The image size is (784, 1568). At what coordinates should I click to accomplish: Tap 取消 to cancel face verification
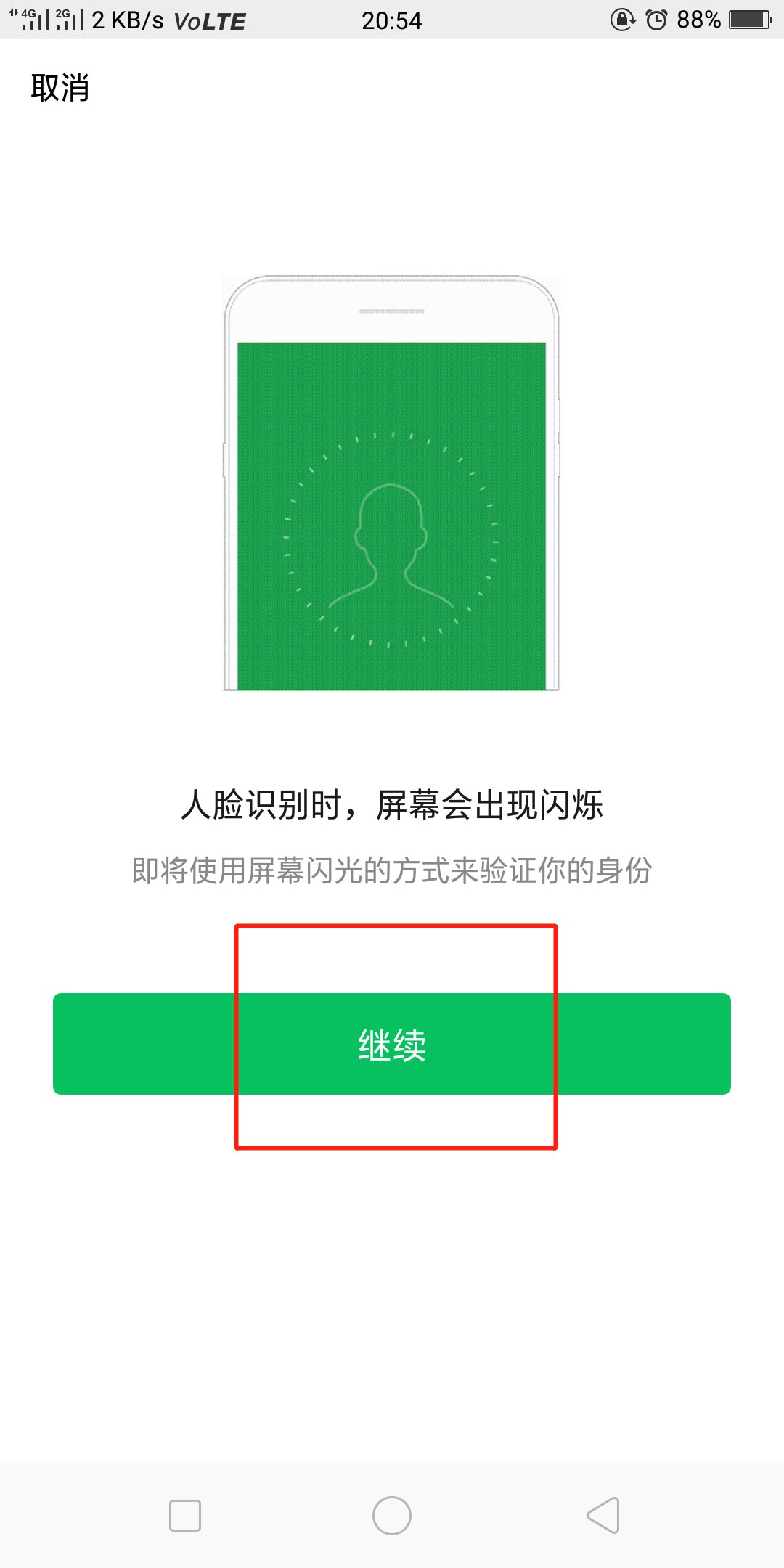(60, 88)
